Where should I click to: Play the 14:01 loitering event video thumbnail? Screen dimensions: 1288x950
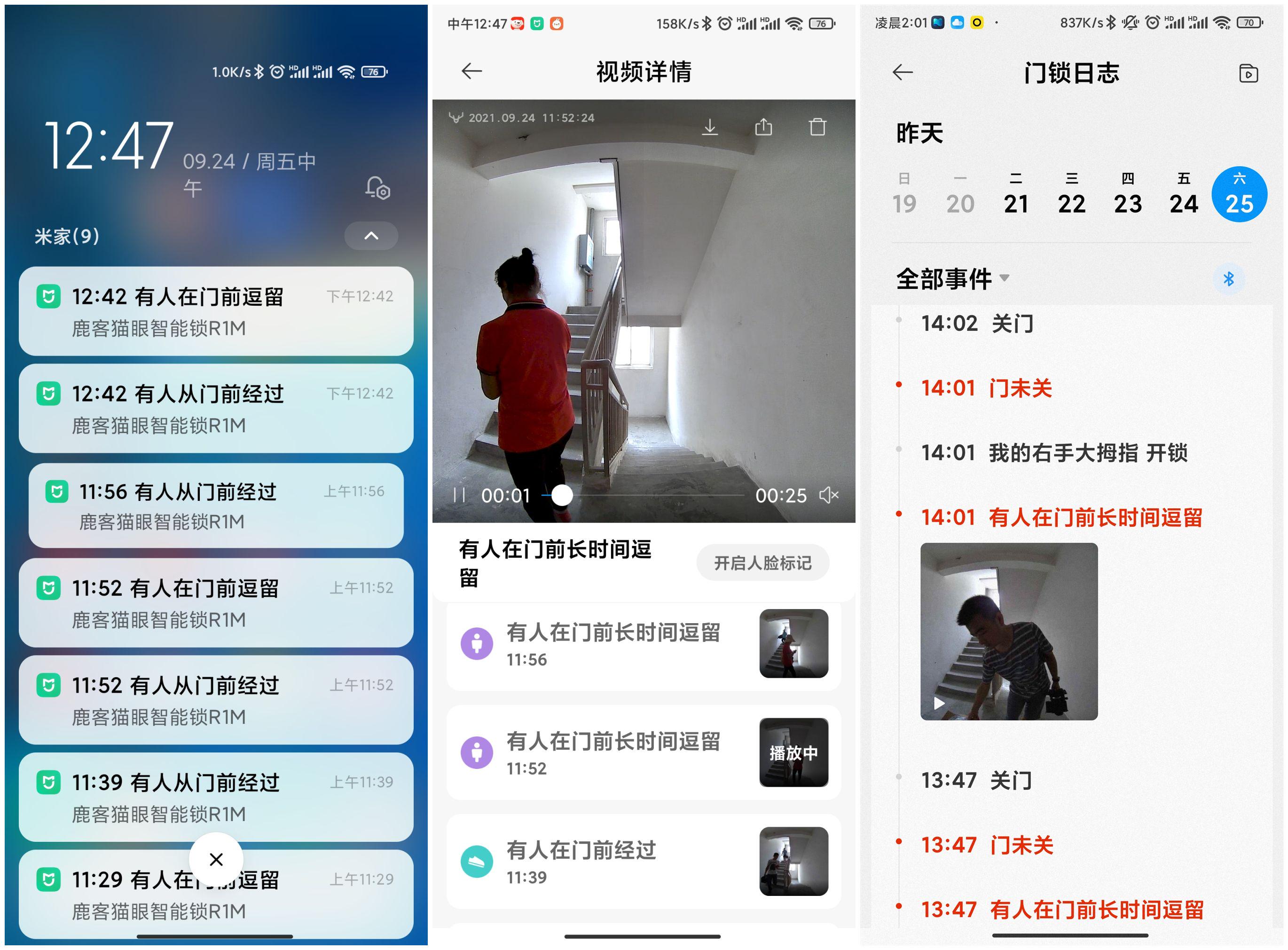tap(1009, 632)
